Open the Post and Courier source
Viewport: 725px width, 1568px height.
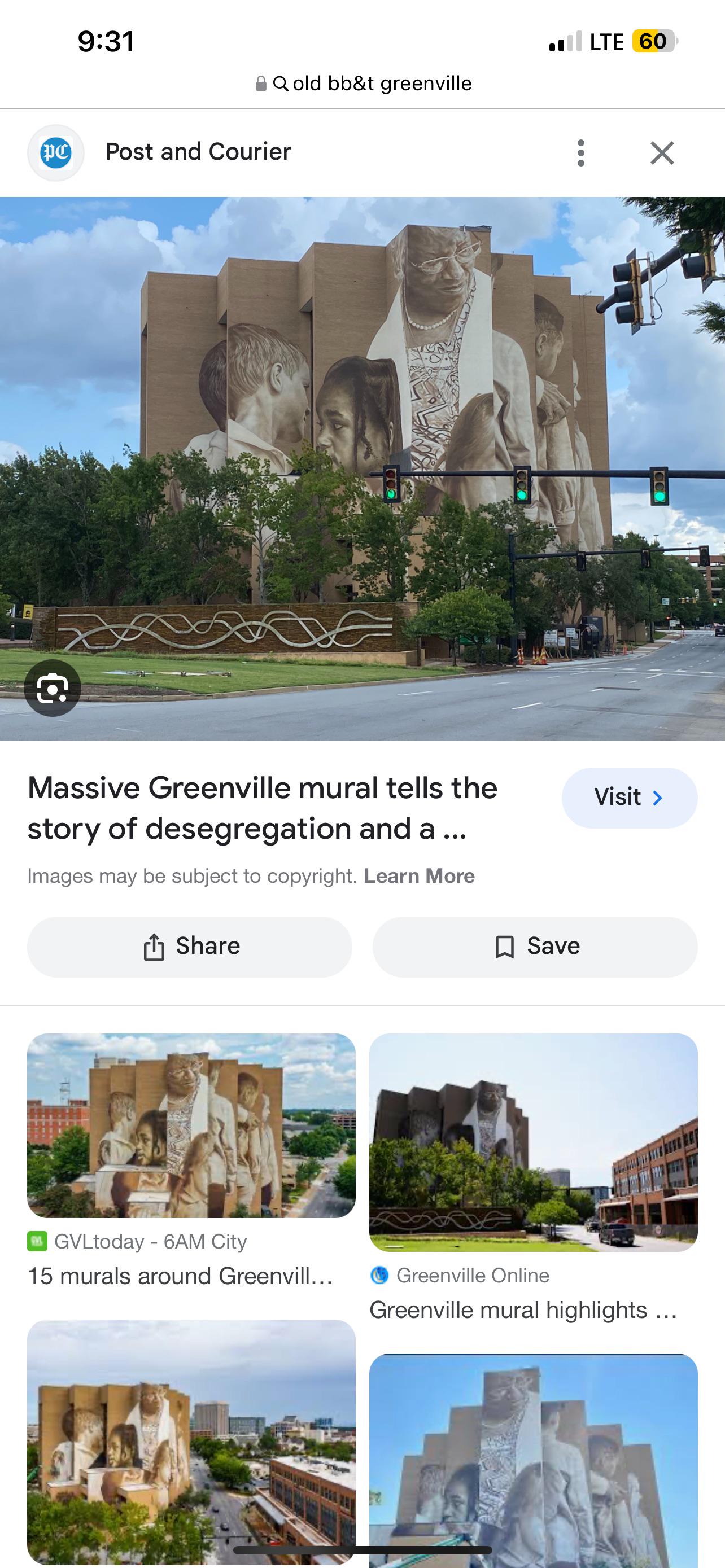[x=197, y=152]
